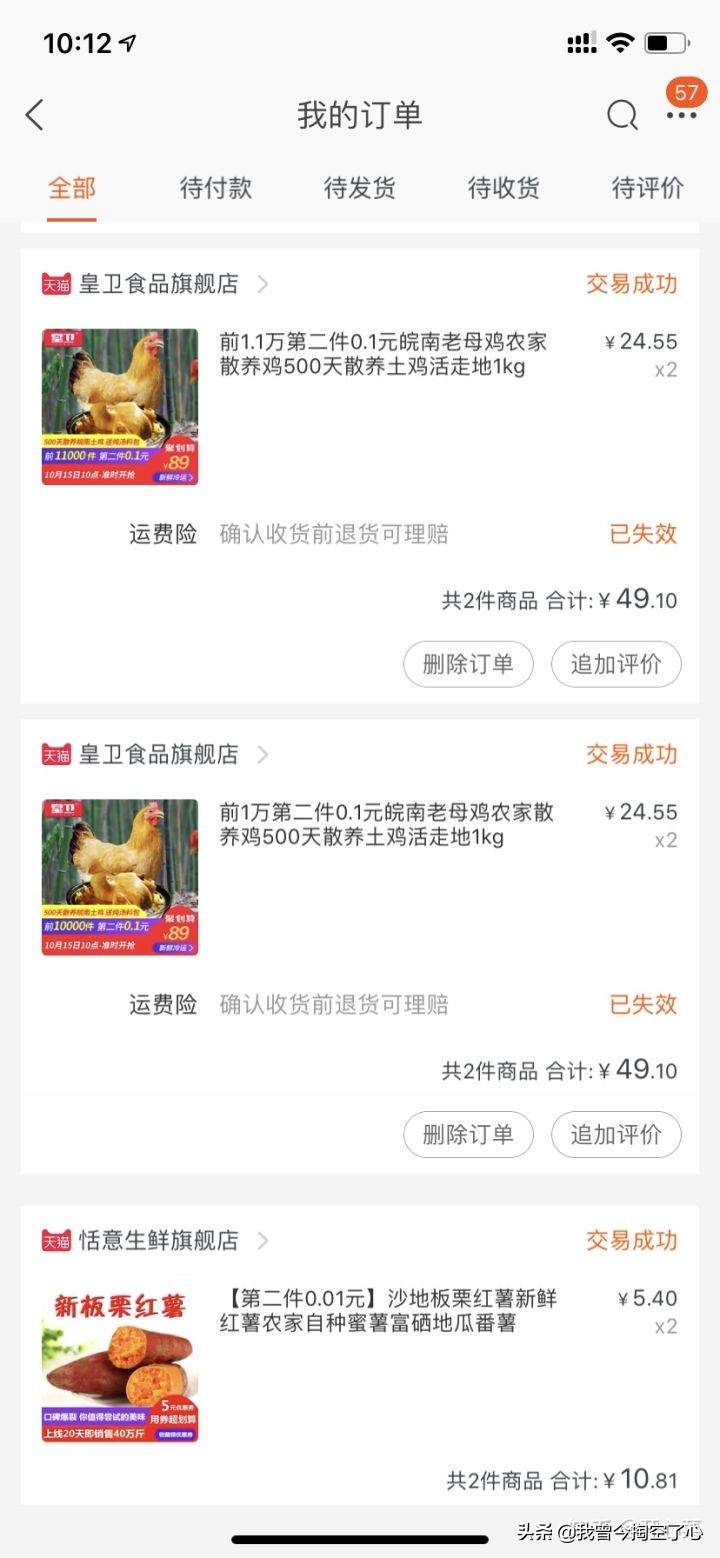Tap the battery indicator icon
The width and height of the screenshot is (720, 1558).
point(669,42)
